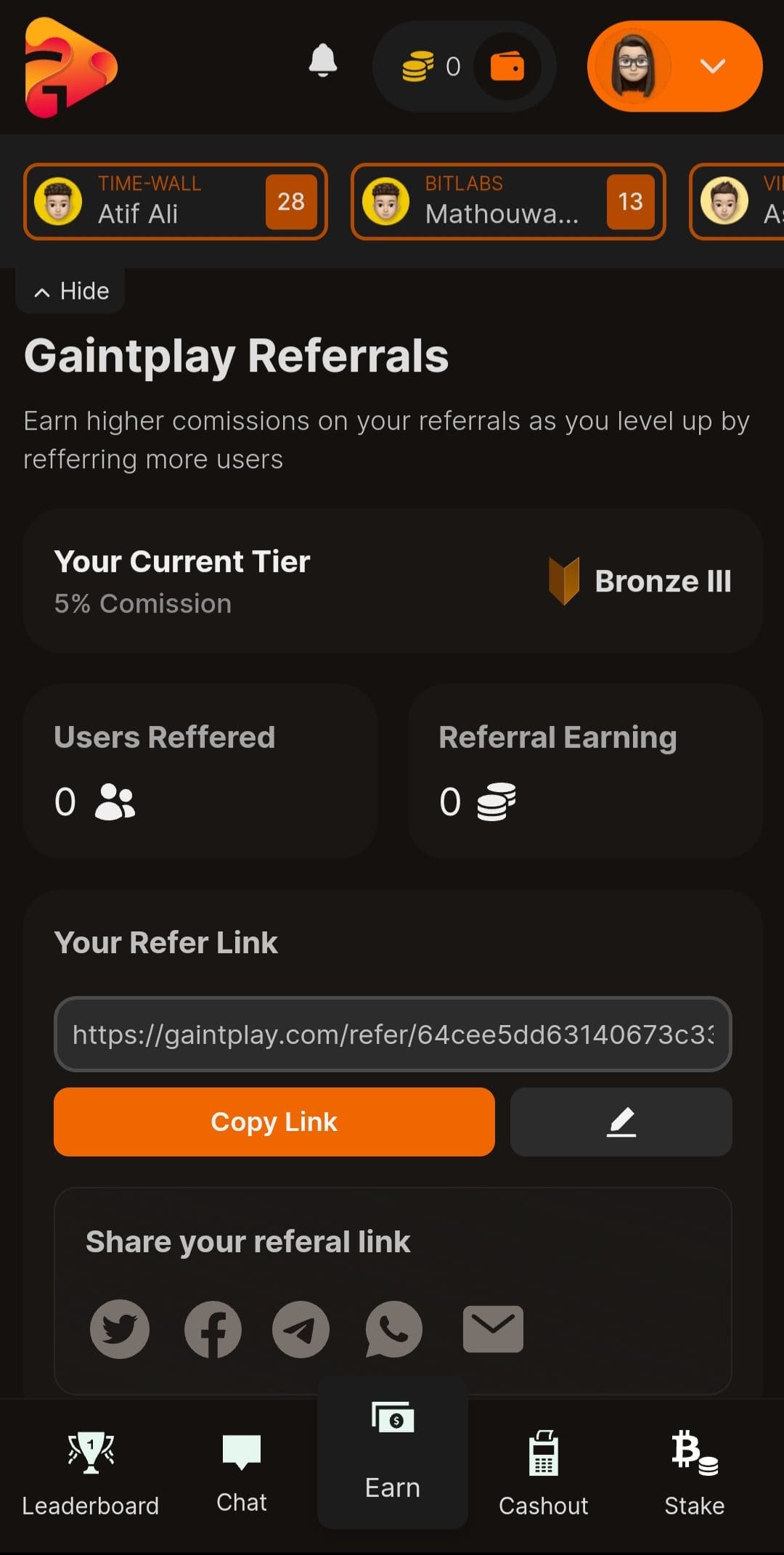This screenshot has width=784, height=1555.
Task: Tap the Gaintplay logo in the header
Action: tap(70, 68)
